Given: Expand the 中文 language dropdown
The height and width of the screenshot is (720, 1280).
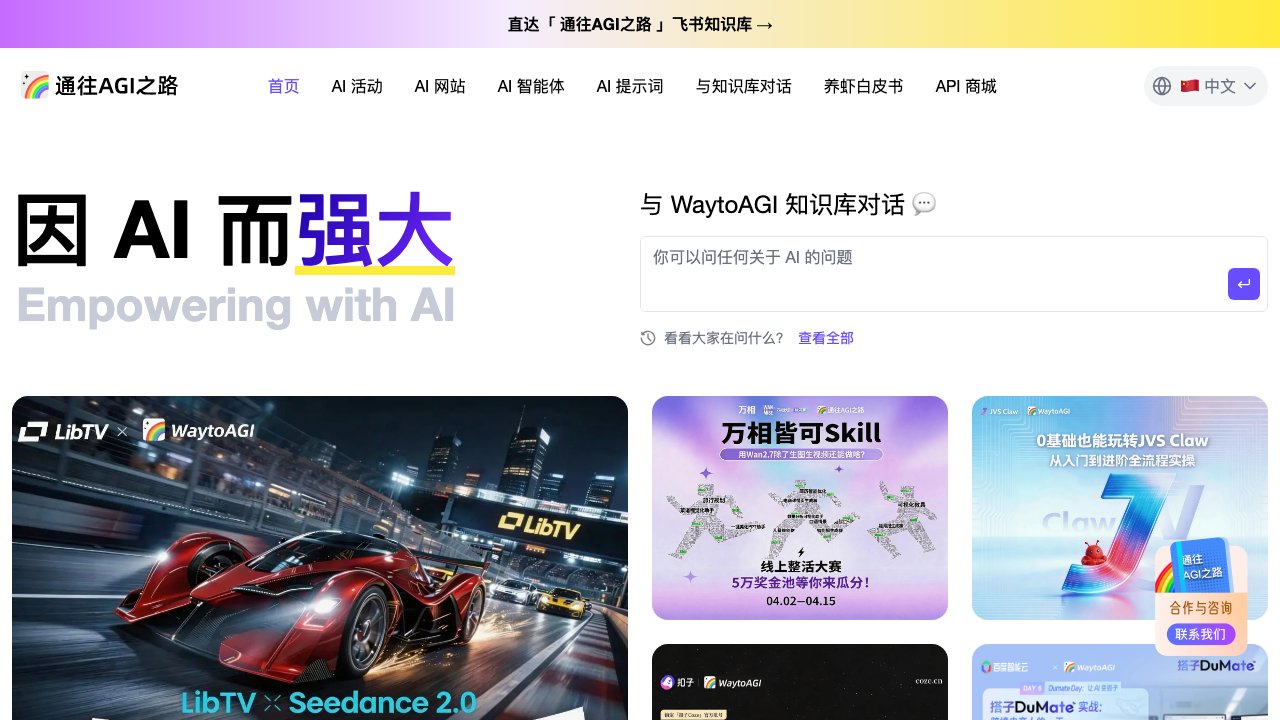Looking at the screenshot, I should (1206, 86).
